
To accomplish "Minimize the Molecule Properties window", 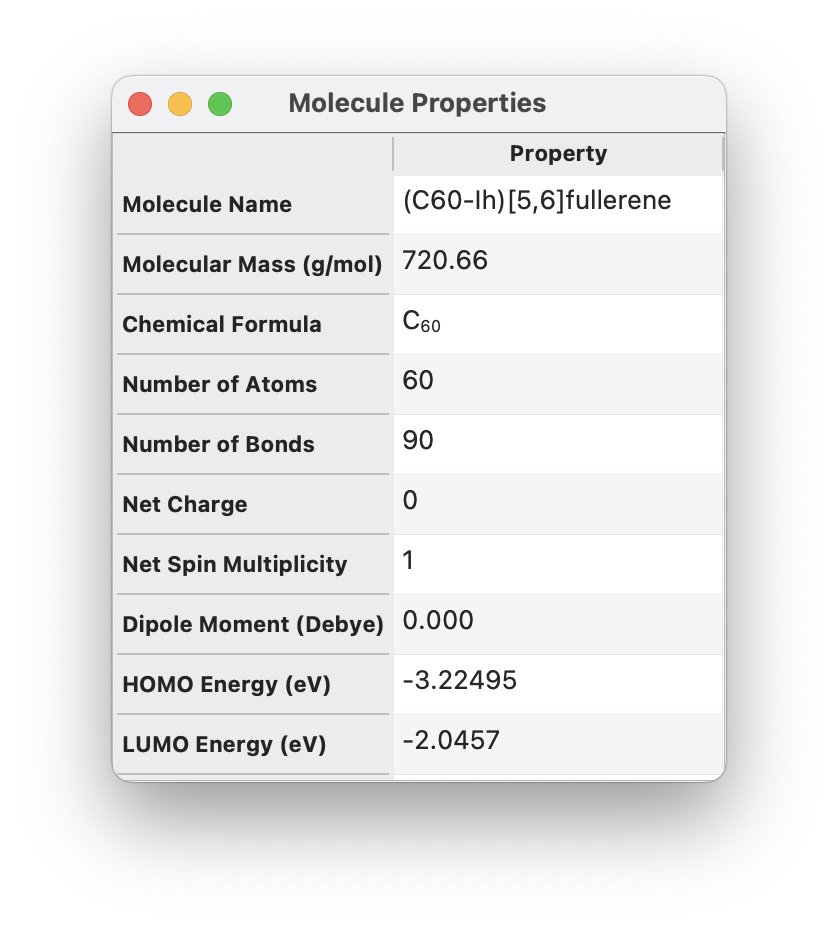I will 180,104.
